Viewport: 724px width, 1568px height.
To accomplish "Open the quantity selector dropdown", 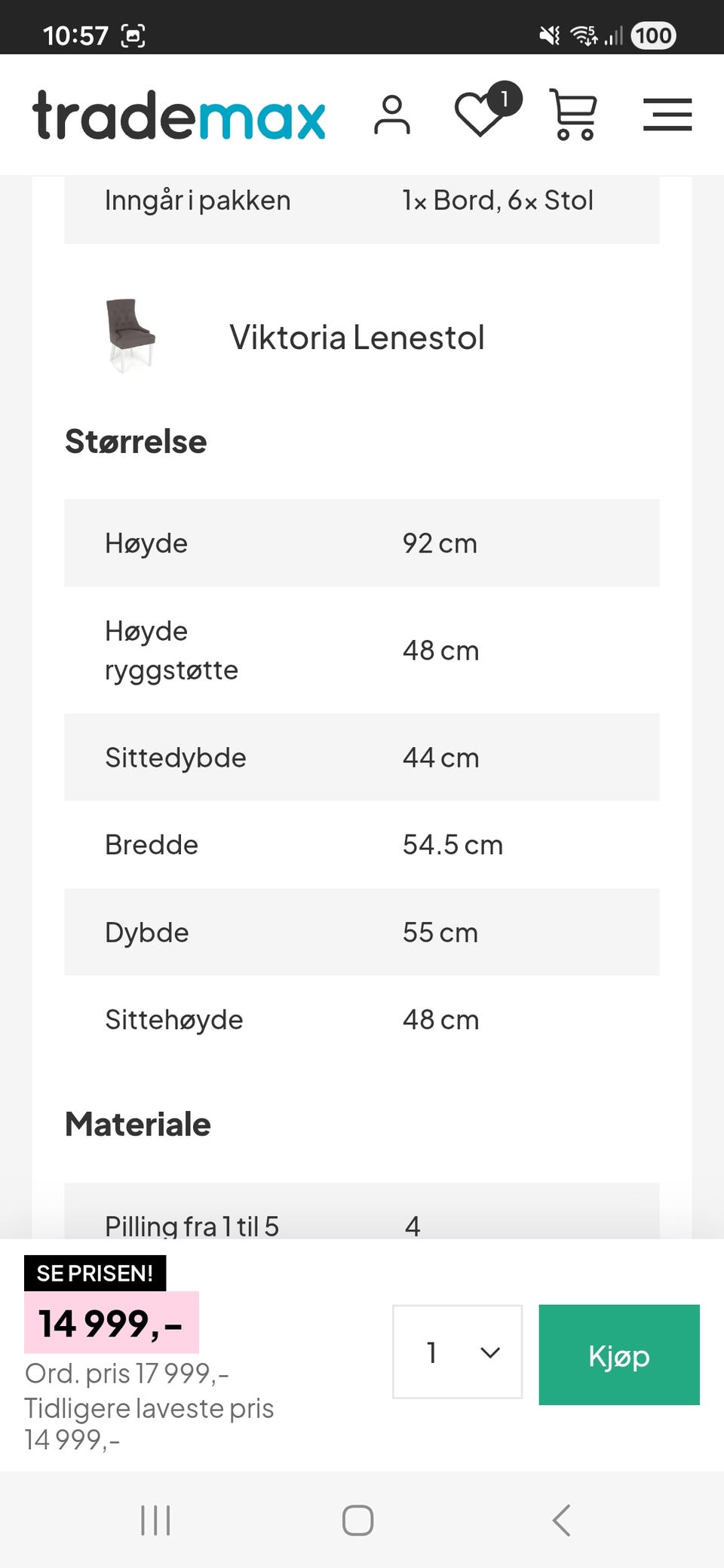I will [457, 1352].
